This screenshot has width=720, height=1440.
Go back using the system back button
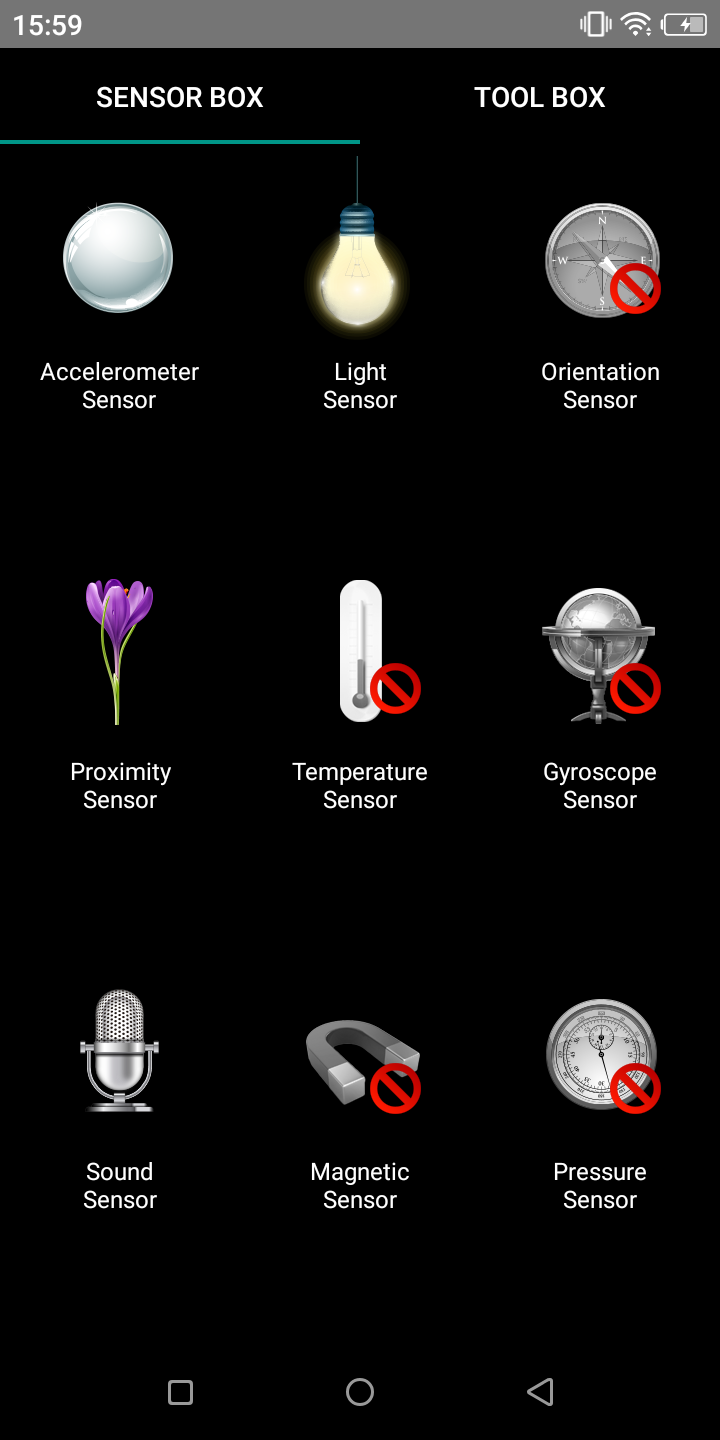[540, 1392]
